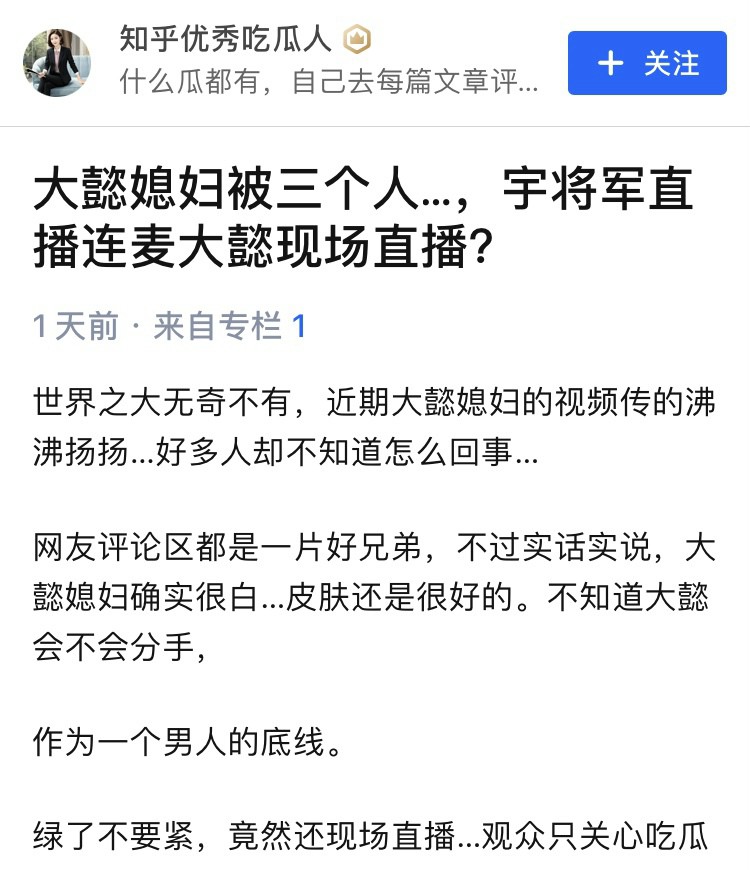Open the author's profile avatar
Screen dimensions: 750x870
(x=57, y=62)
